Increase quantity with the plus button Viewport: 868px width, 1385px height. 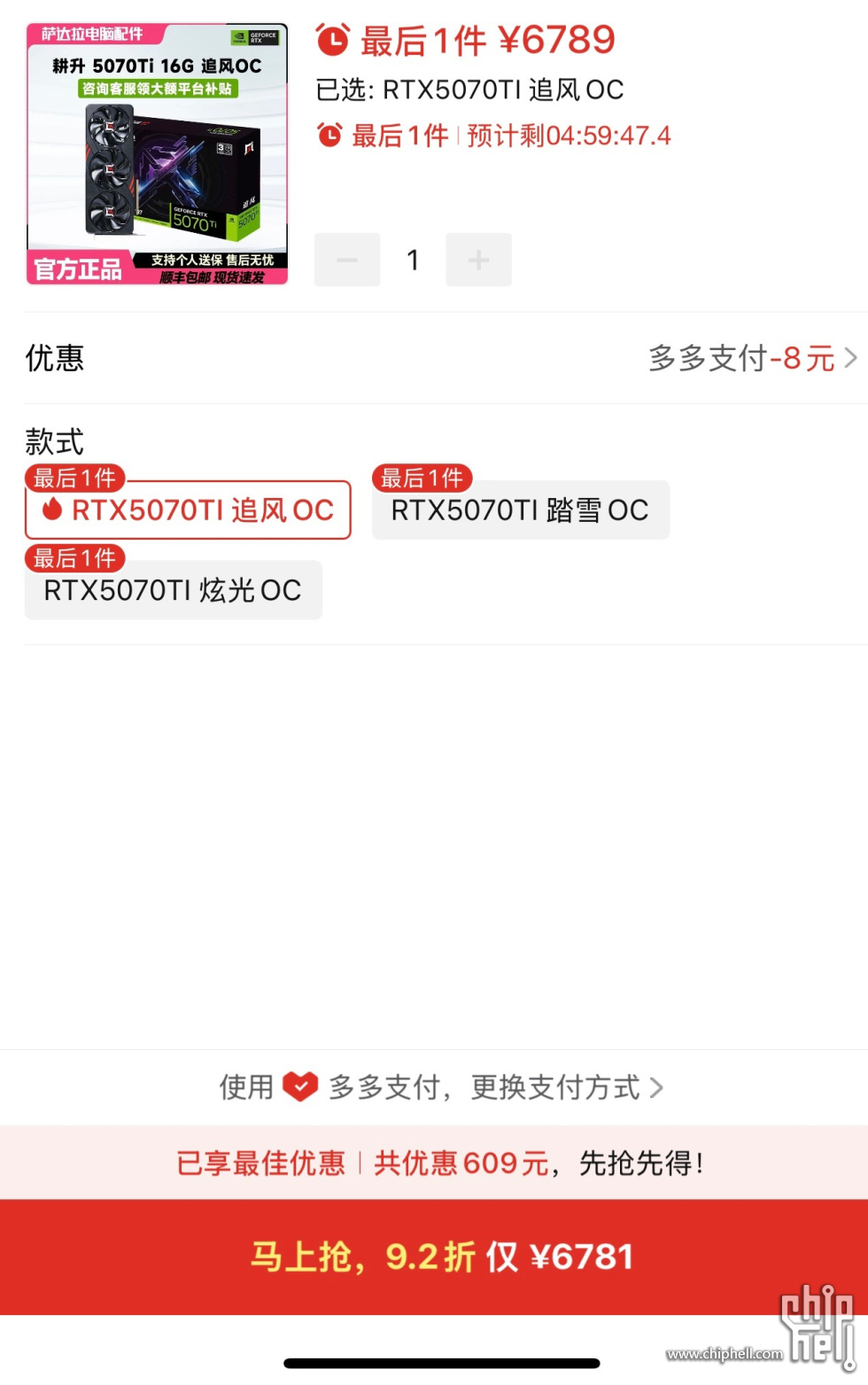tap(478, 260)
